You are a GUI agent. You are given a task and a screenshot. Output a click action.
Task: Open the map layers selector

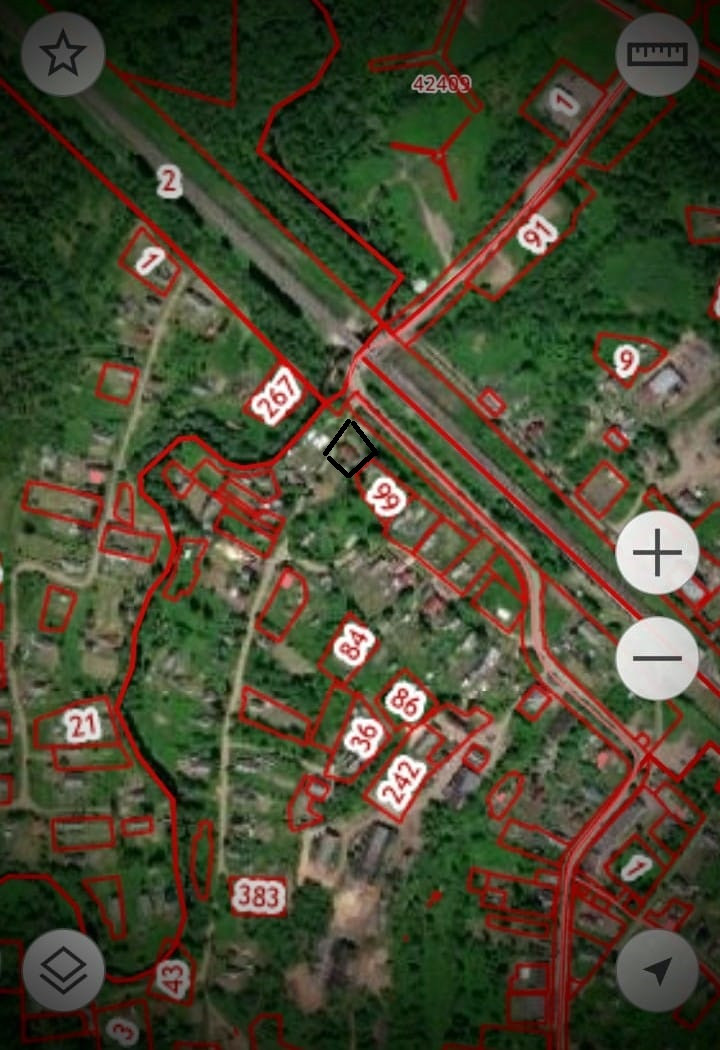pos(63,970)
